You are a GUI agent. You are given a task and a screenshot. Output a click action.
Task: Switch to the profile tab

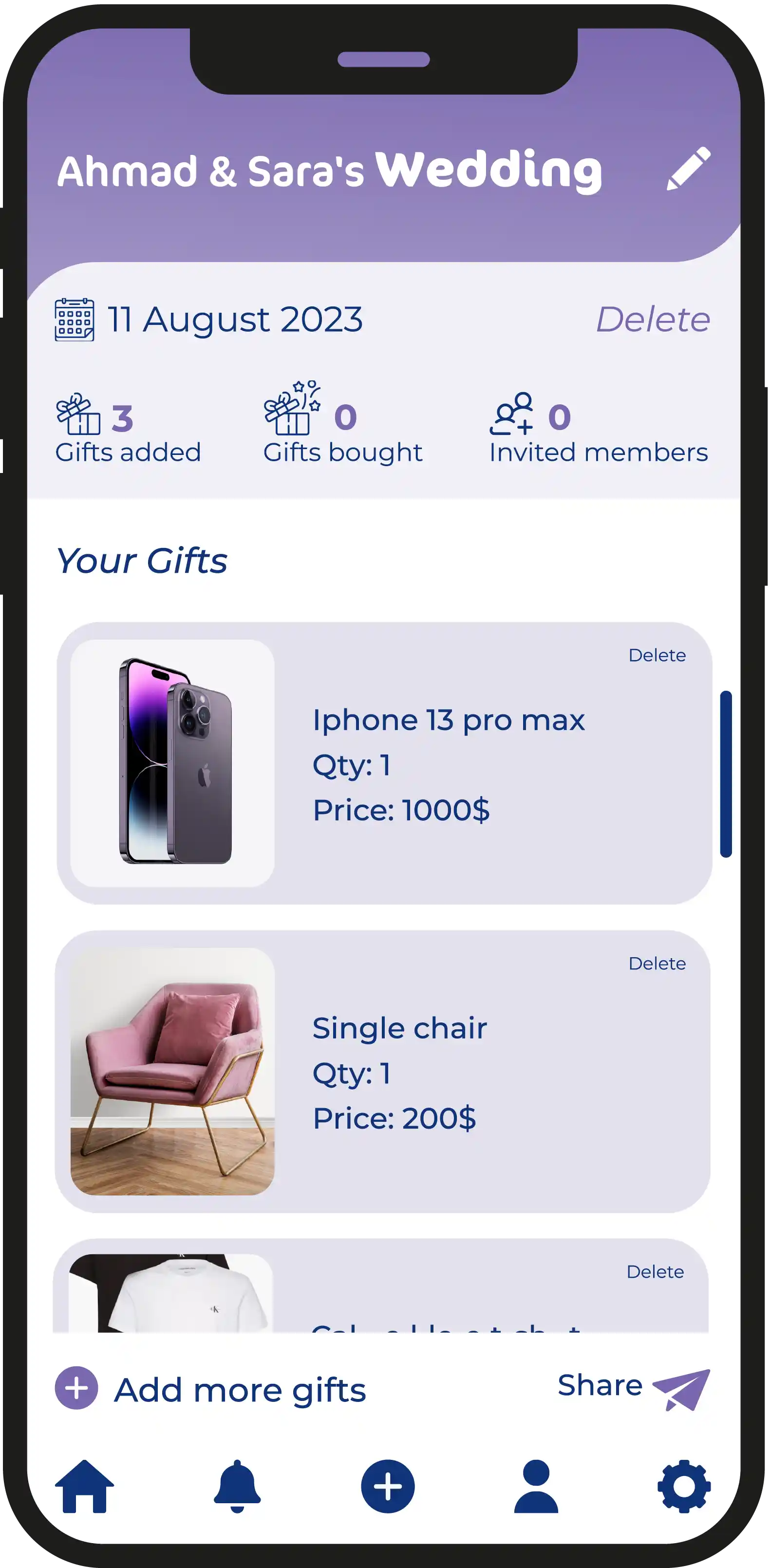[x=536, y=1486]
